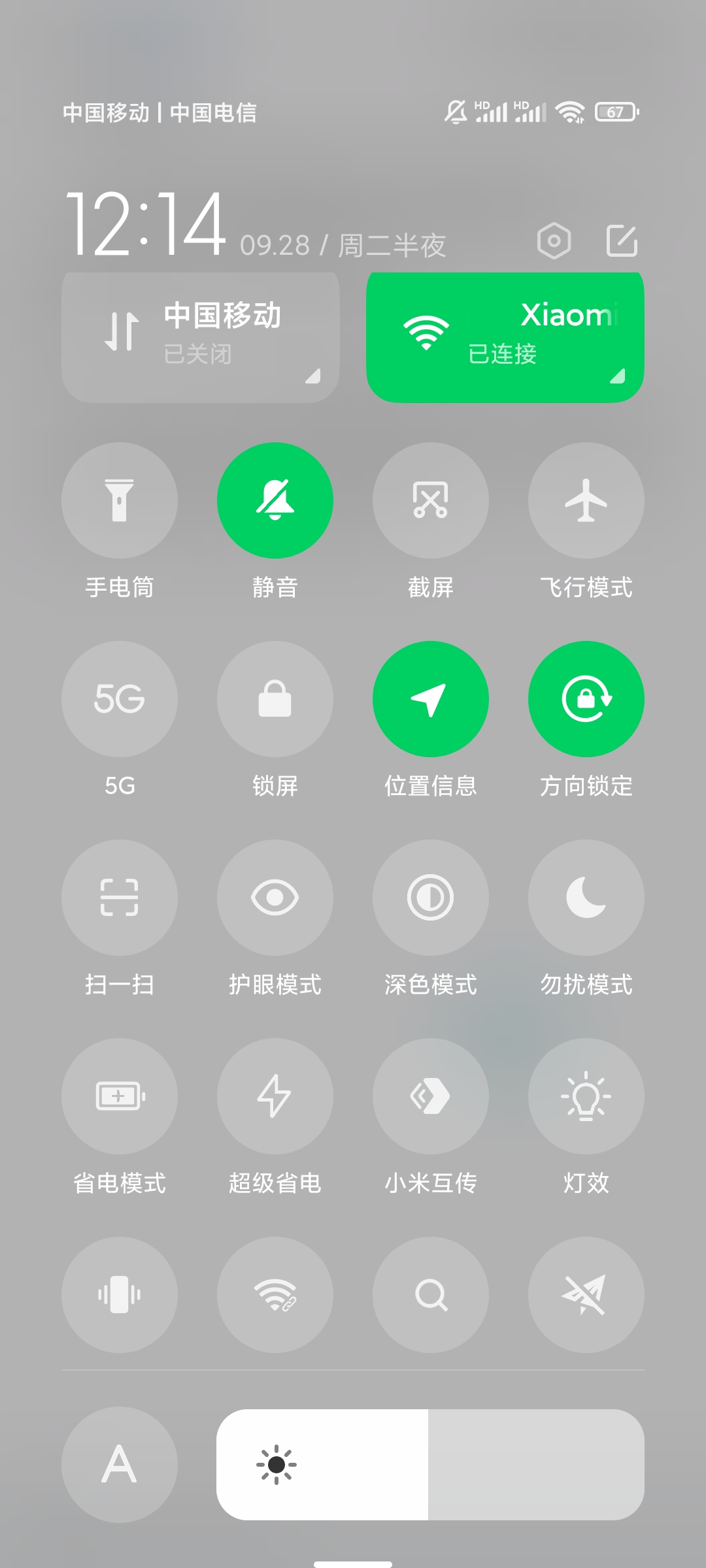The width and height of the screenshot is (706, 1568).
Task: Tap 锁屏 to lock the screen
Action: tap(275, 699)
